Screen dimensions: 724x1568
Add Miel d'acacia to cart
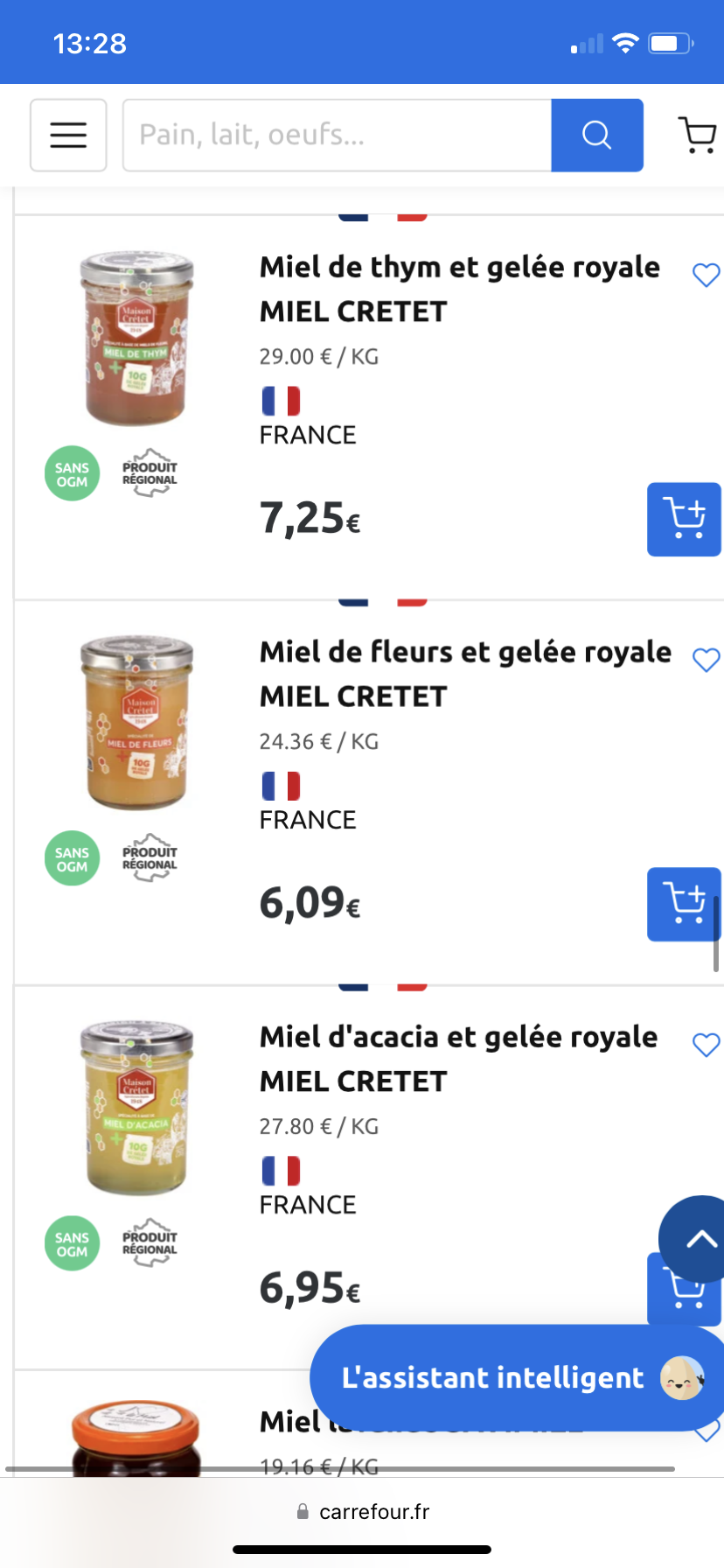(678, 1299)
